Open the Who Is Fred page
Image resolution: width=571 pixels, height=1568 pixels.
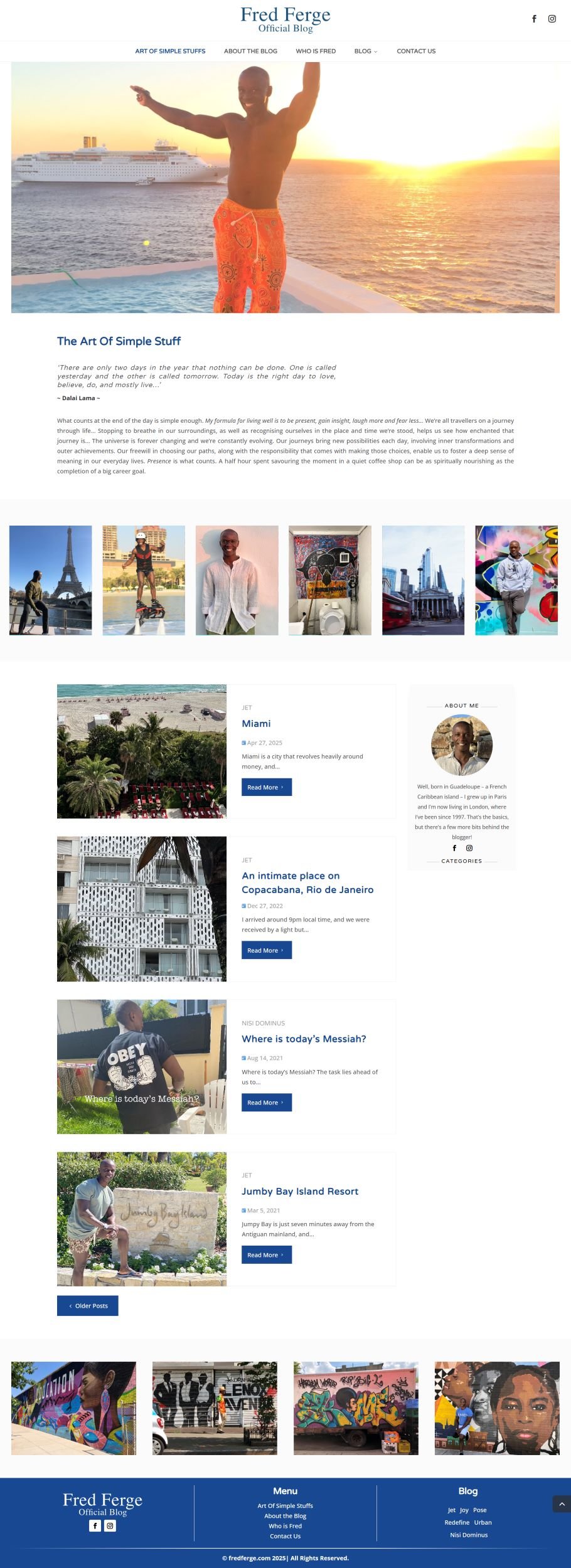tap(316, 51)
